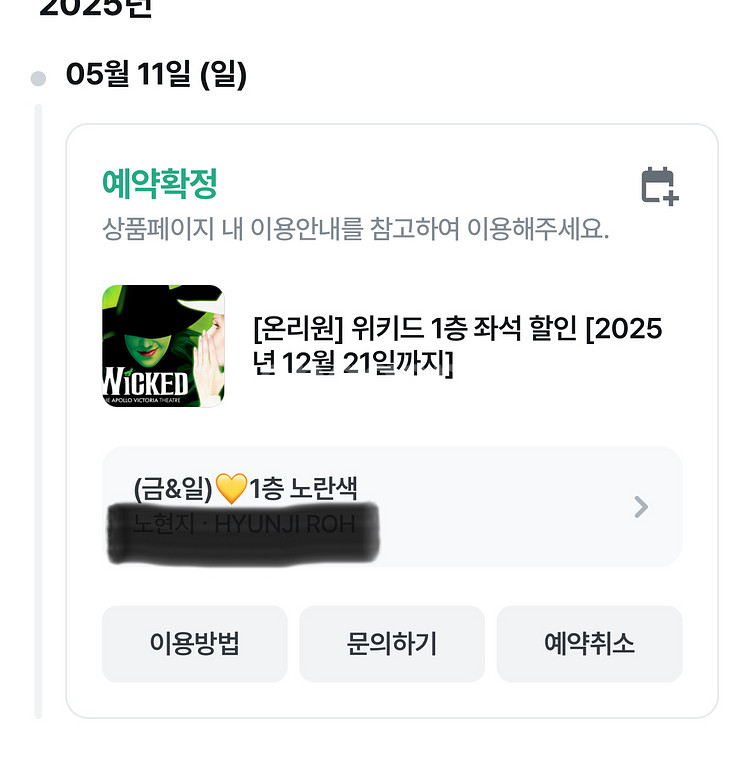The width and height of the screenshot is (750, 758).
Task: Add the May 11 booking to calendar
Action: click(x=659, y=187)
